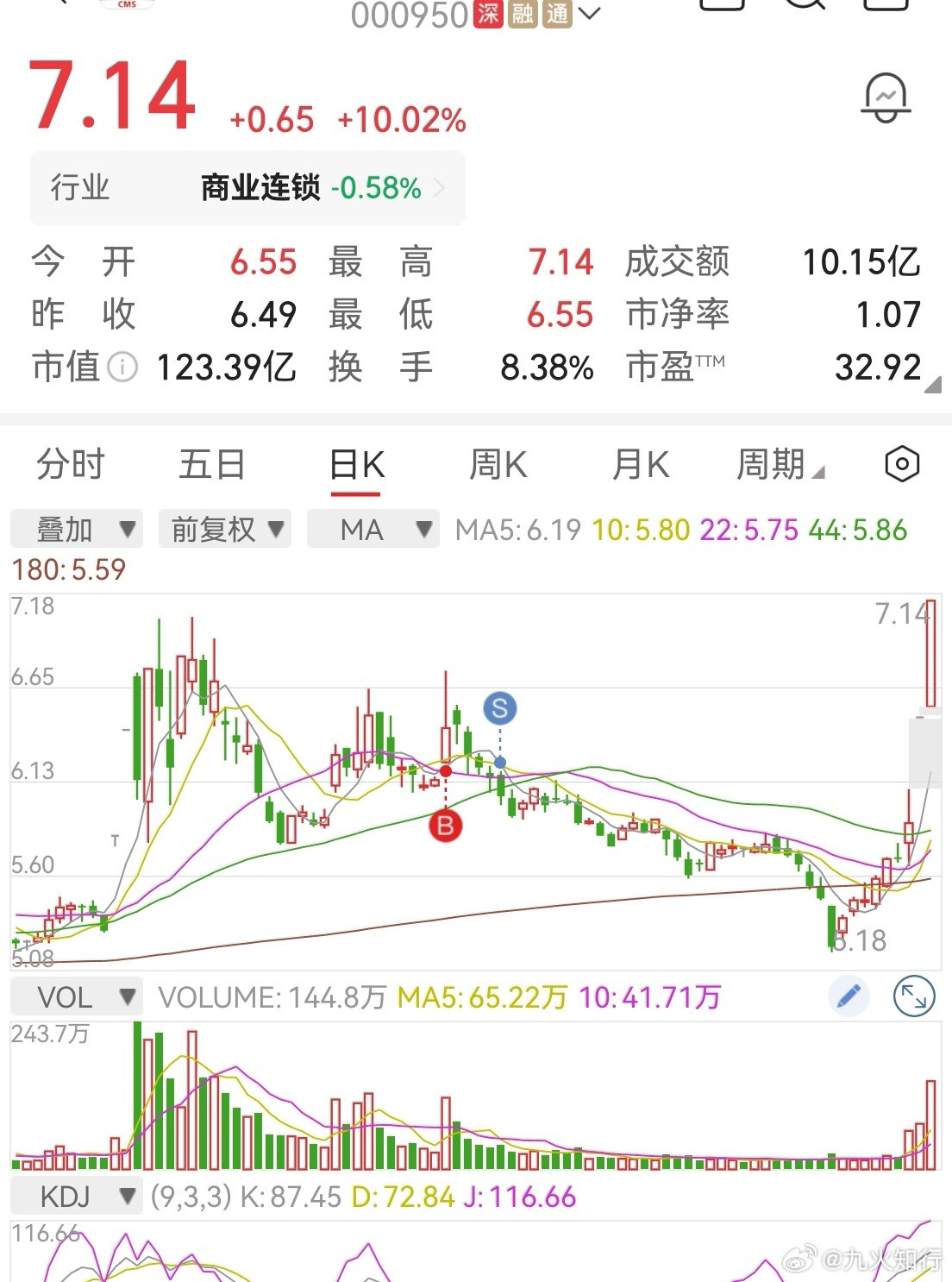Open chart settings with the gear icon
The image size is (952, 1282).
coord(903,463)
